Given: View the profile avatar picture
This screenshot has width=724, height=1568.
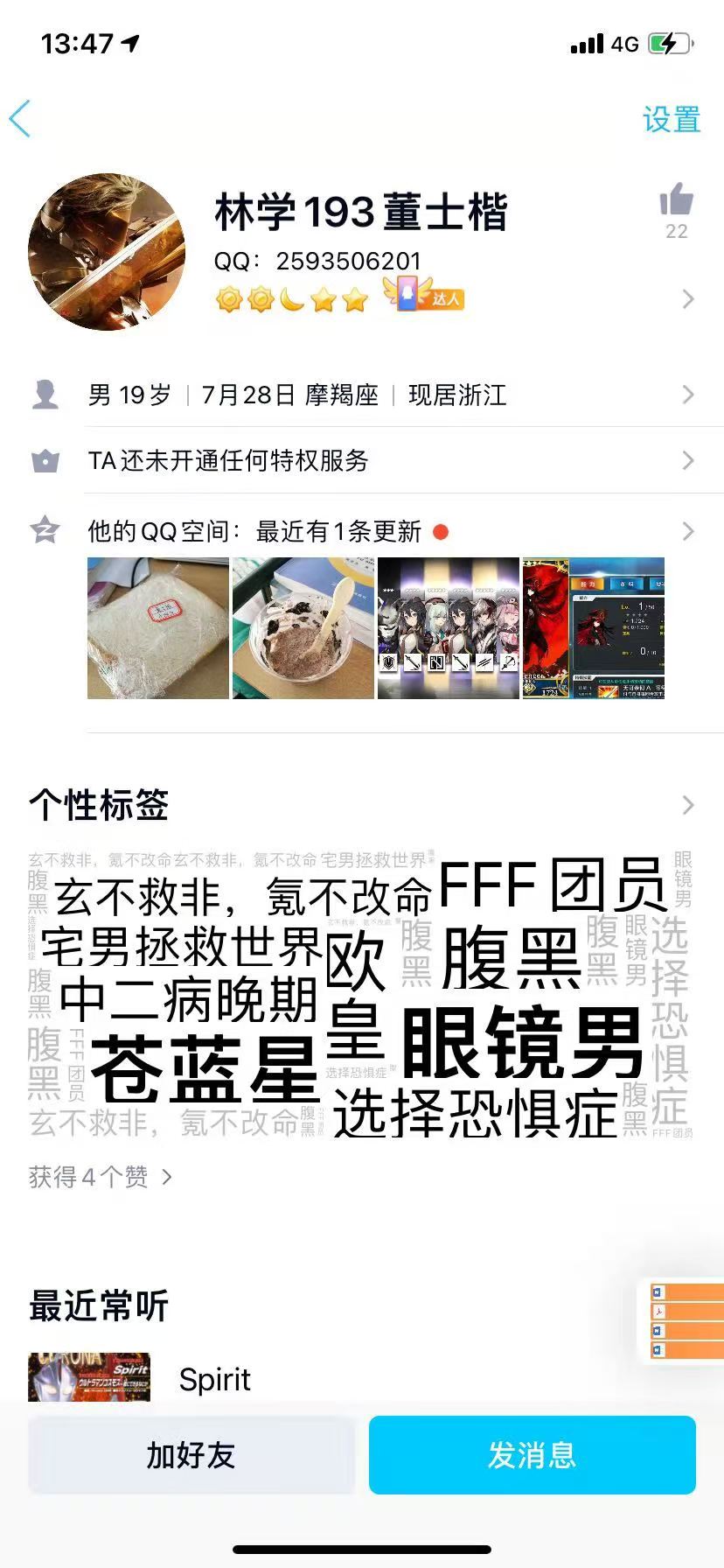Looking at the screenshot, I should pos(107,252).
